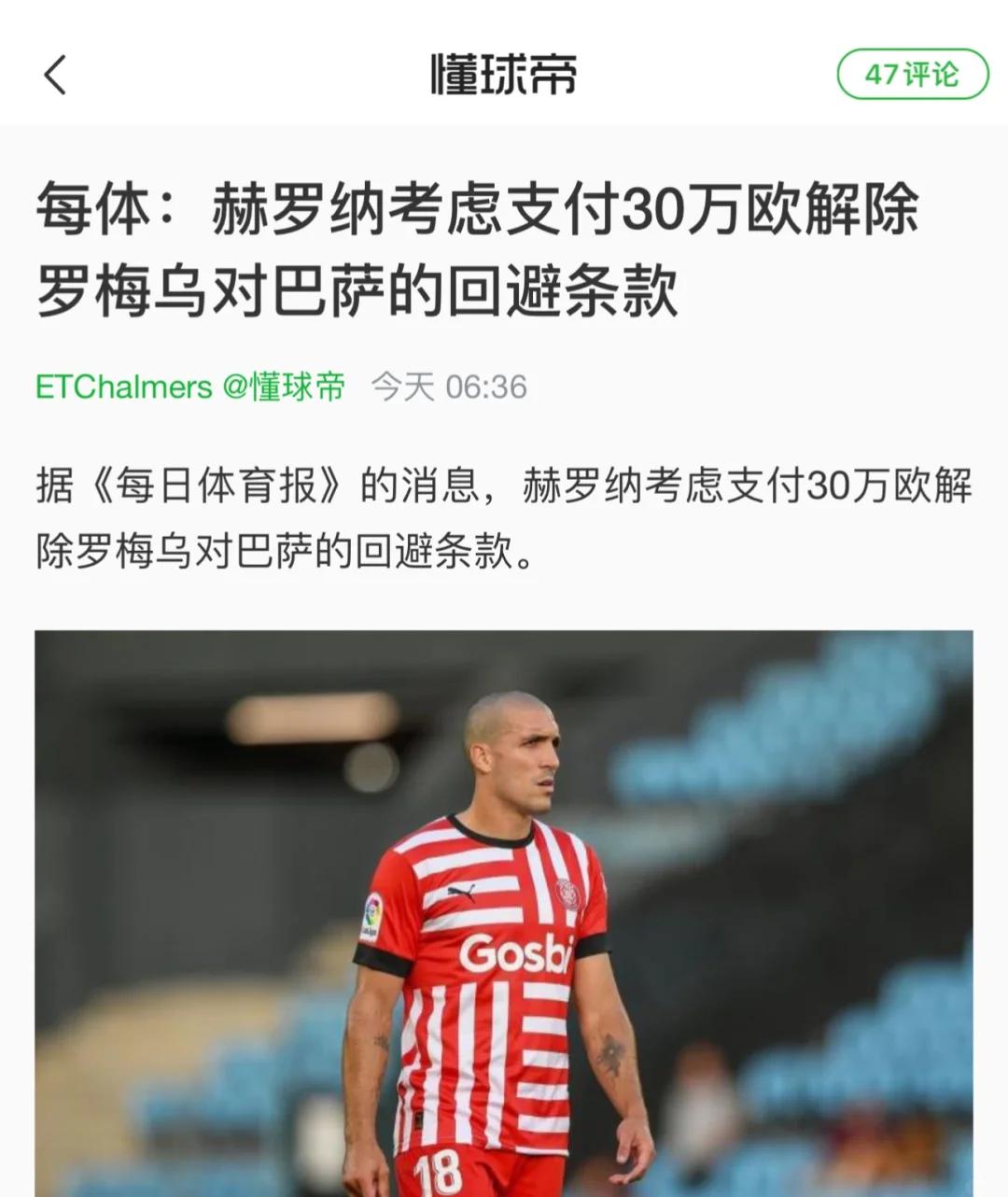Tap the top navigation bar area
The height and width of the screenshot is (1197, 1008).
click(503, 75)
